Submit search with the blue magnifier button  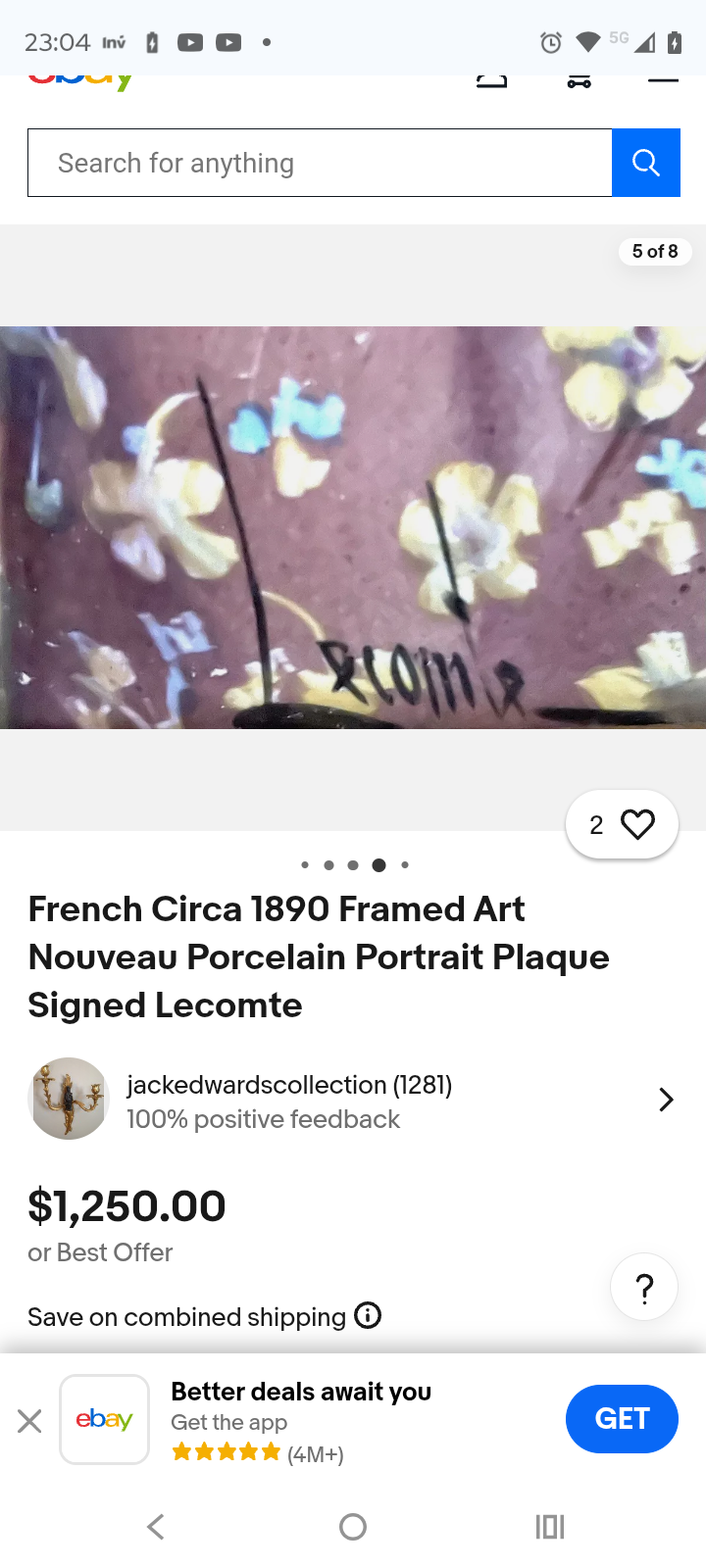pyautogui.click(x=645, y=163)
